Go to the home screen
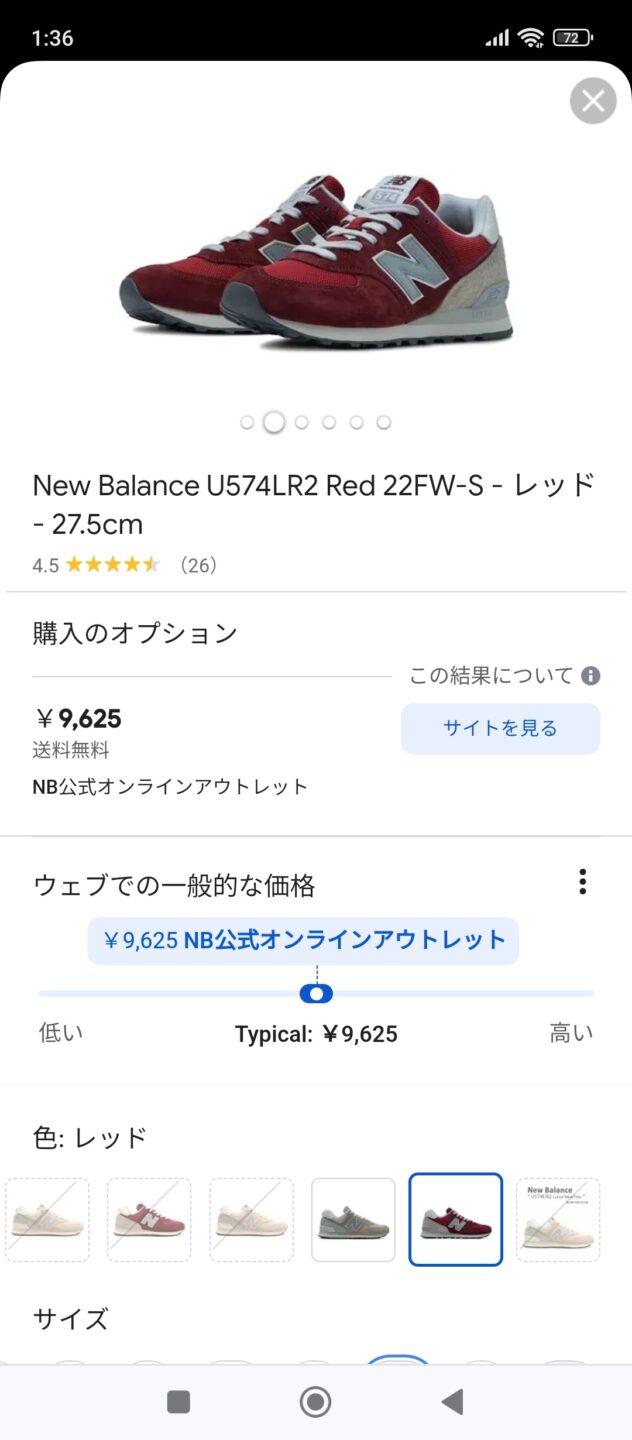Image resolution: width=632 pixels, height=1440 pixels. click(316, 1402)
